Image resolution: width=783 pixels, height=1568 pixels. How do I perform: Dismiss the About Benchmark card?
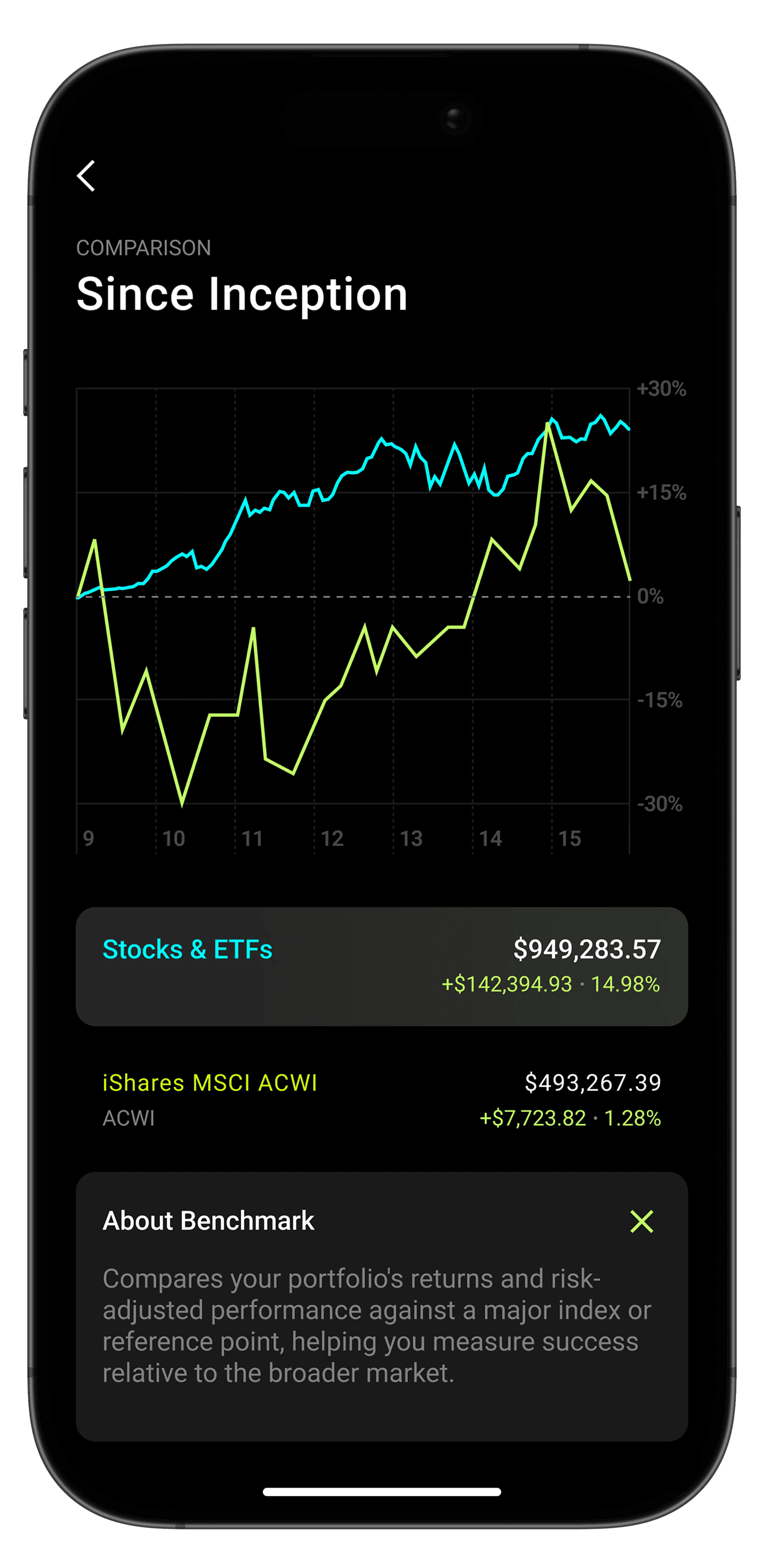(x=641, y=1221)
